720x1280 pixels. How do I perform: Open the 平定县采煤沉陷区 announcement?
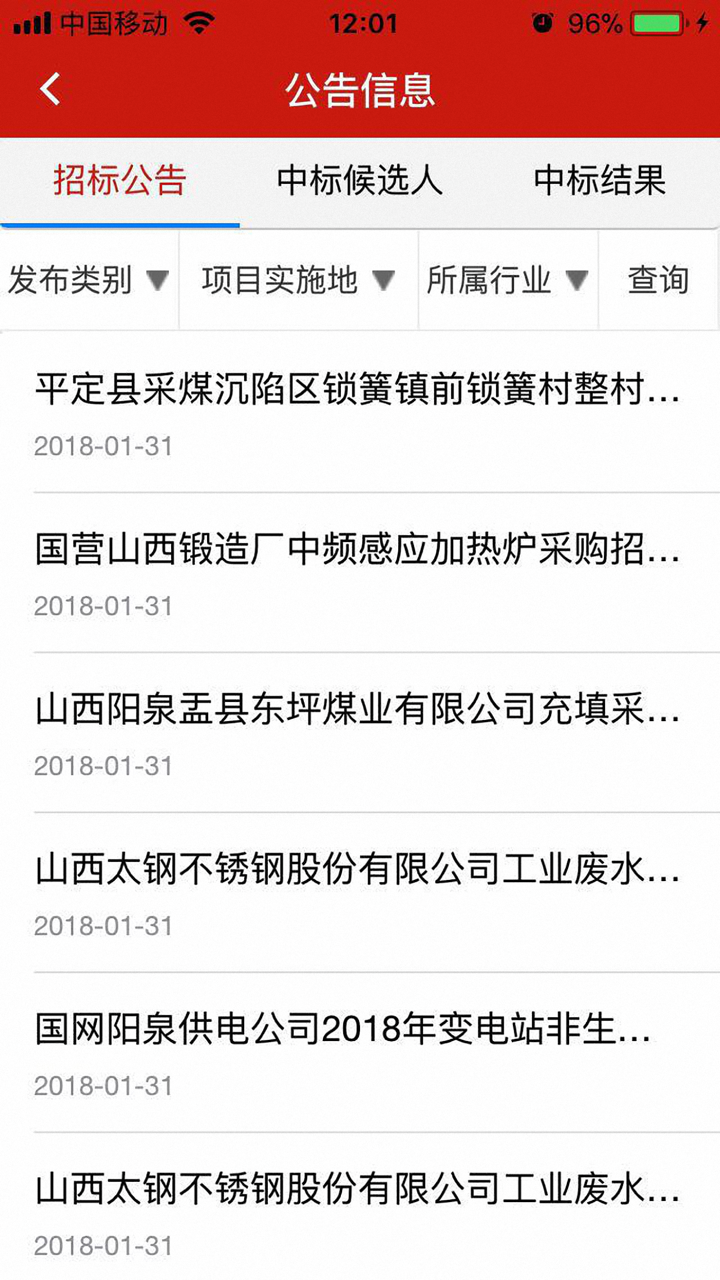(360, 393)
